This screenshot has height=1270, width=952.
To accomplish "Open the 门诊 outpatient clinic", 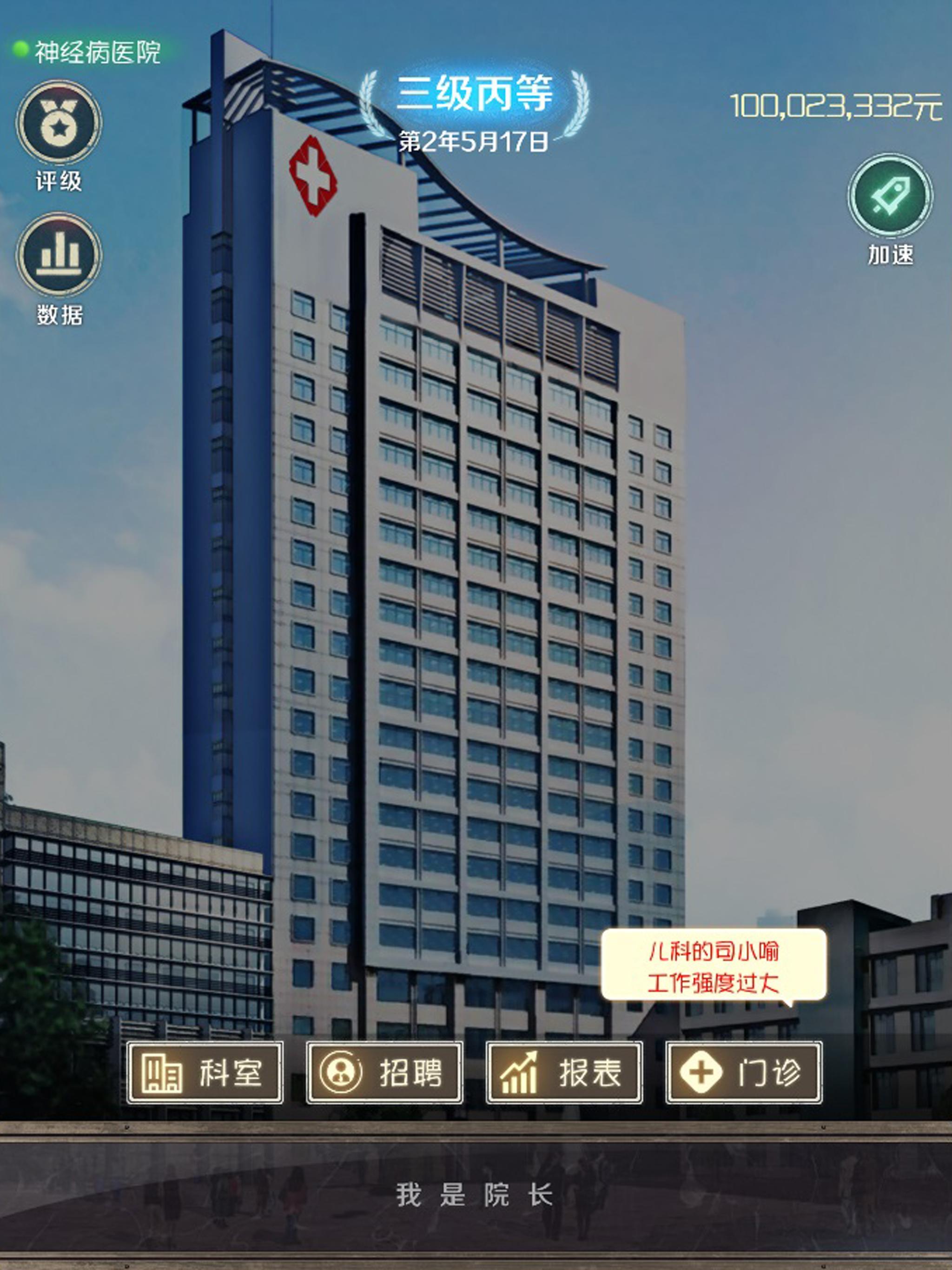I will (744, 1072).
